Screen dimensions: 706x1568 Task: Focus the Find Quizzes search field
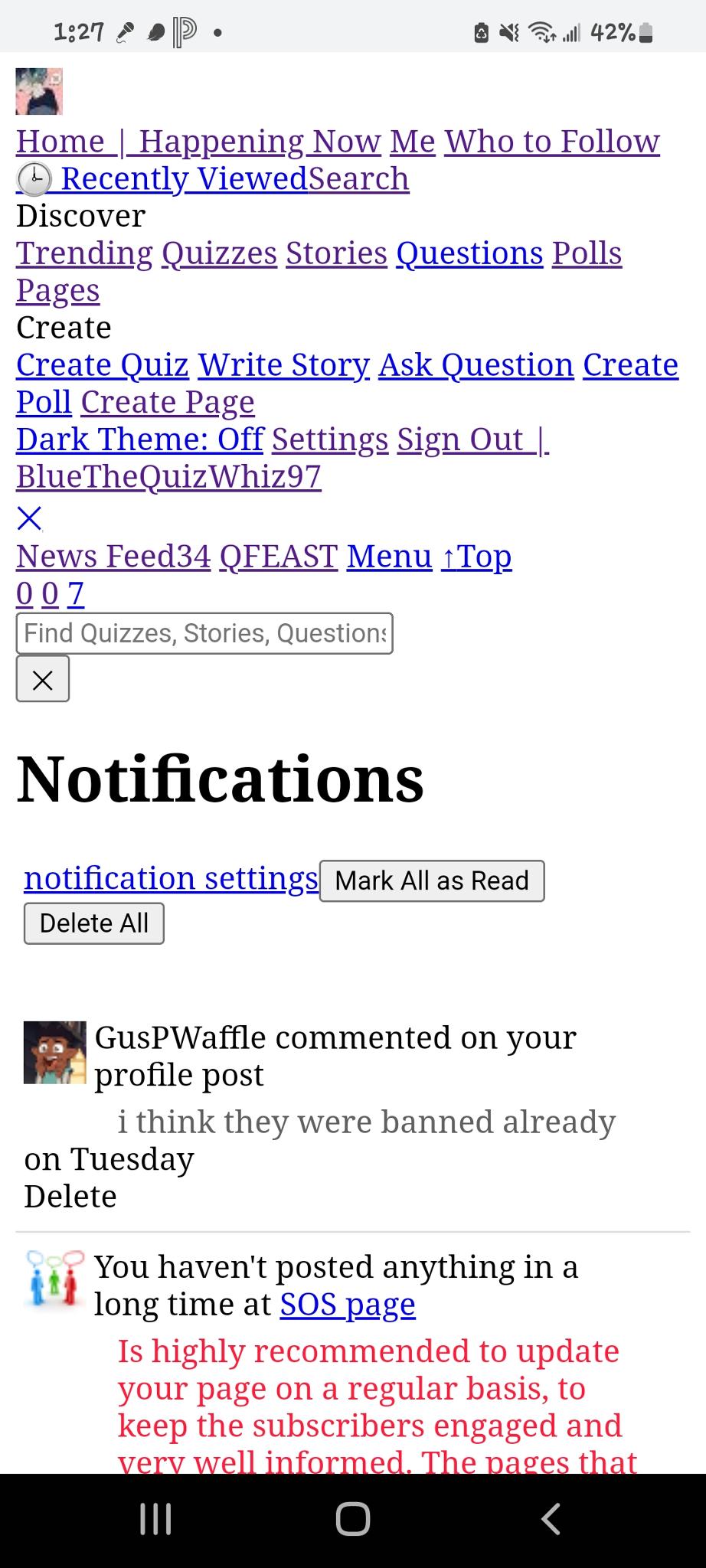coord(204,633)
